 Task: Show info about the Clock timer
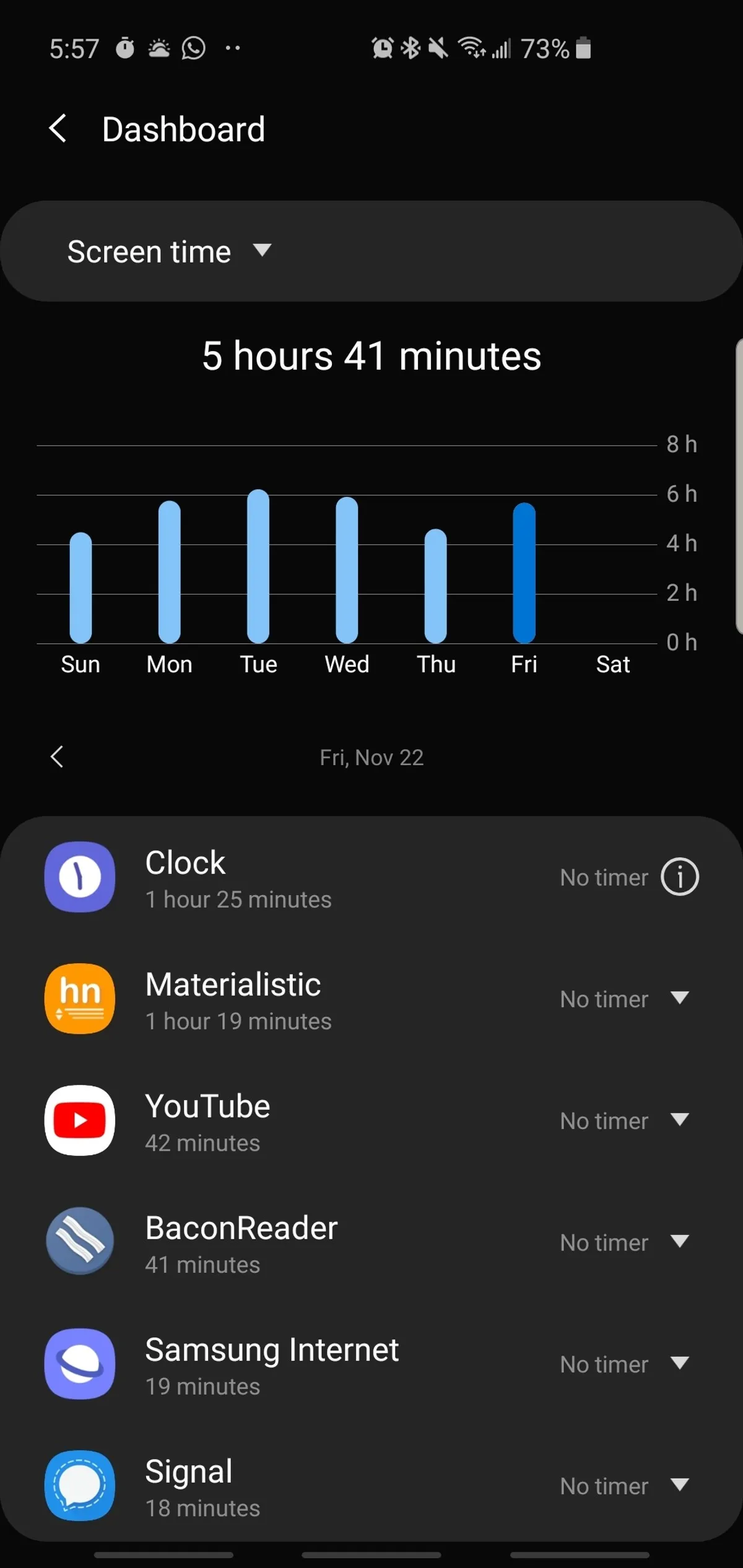(x=679, y=877)
